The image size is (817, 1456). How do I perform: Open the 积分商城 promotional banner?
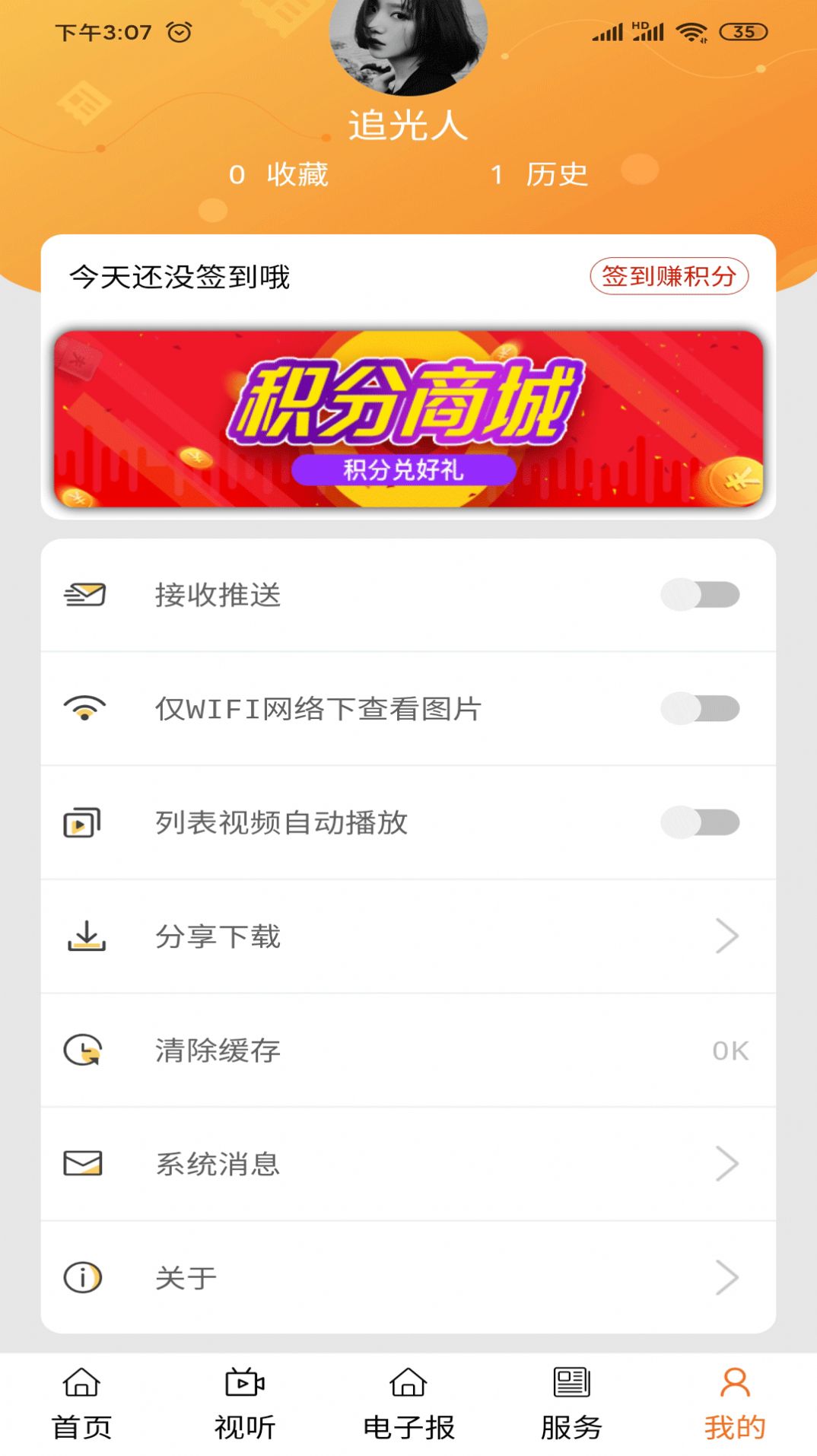408,422
